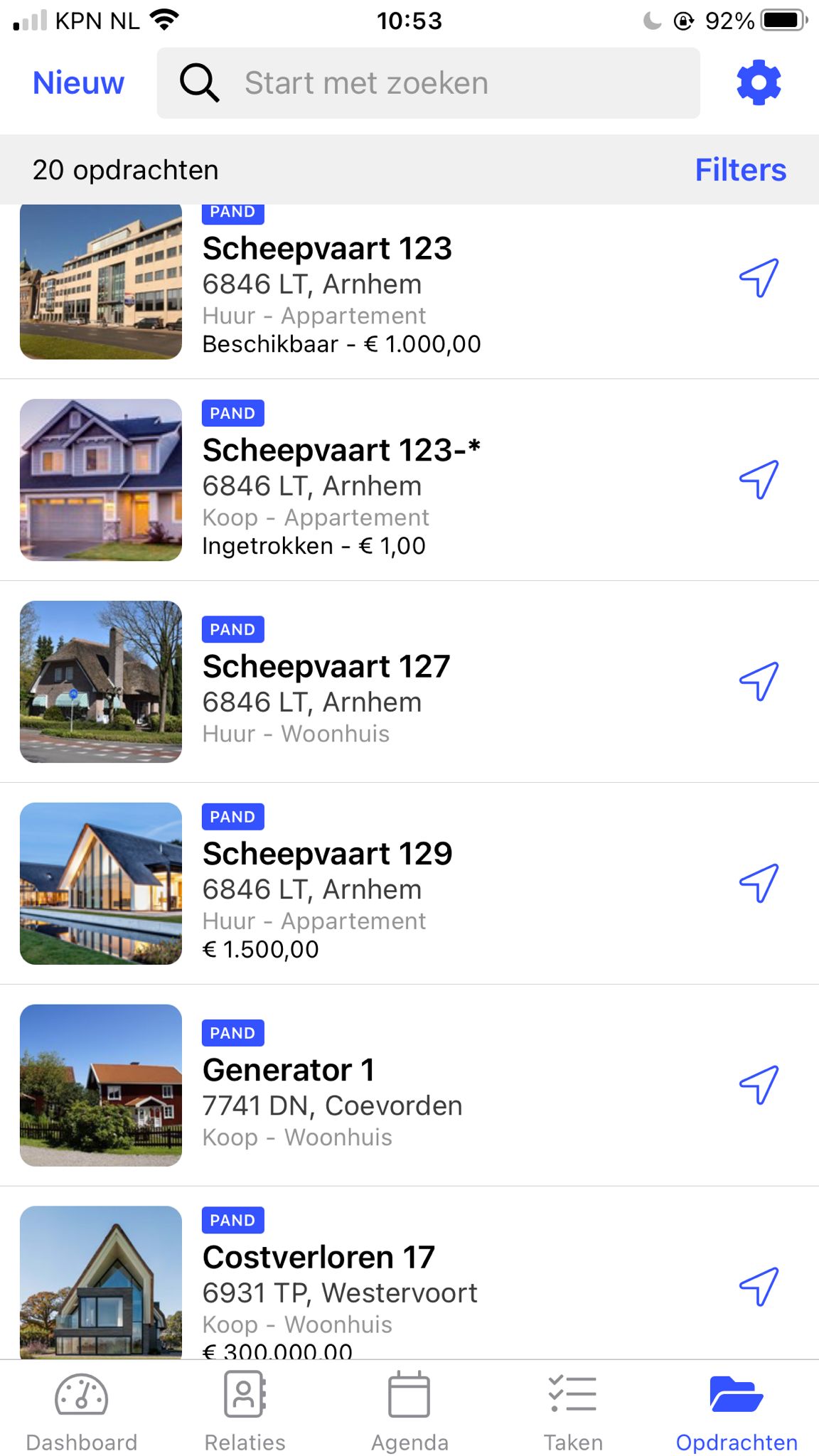Viewport: 819px width, 1456px height.
Task: Go to the Agenda tab
Action: [x=409, y=1411]
